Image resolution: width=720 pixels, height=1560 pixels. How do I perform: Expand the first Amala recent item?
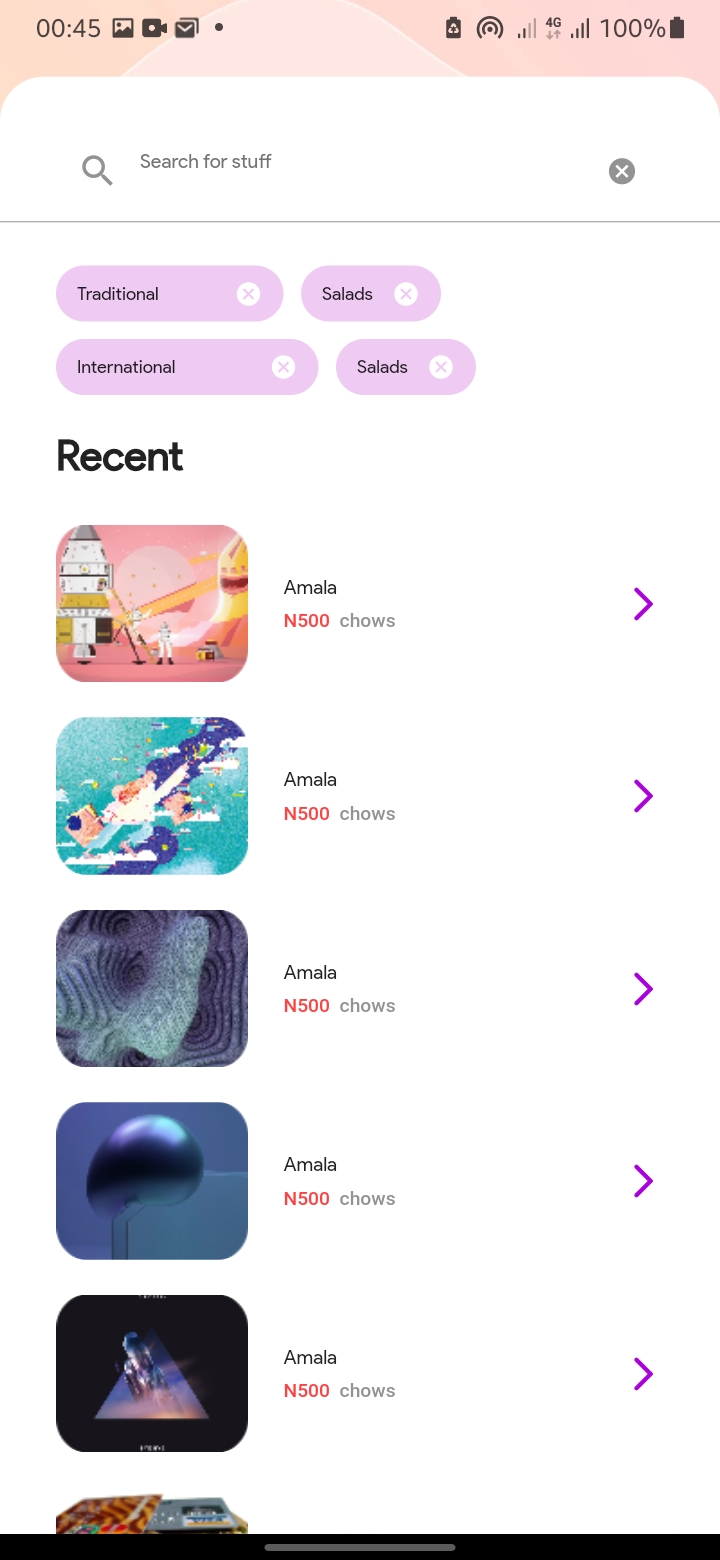pyautogui.click(x=643, y=603)
